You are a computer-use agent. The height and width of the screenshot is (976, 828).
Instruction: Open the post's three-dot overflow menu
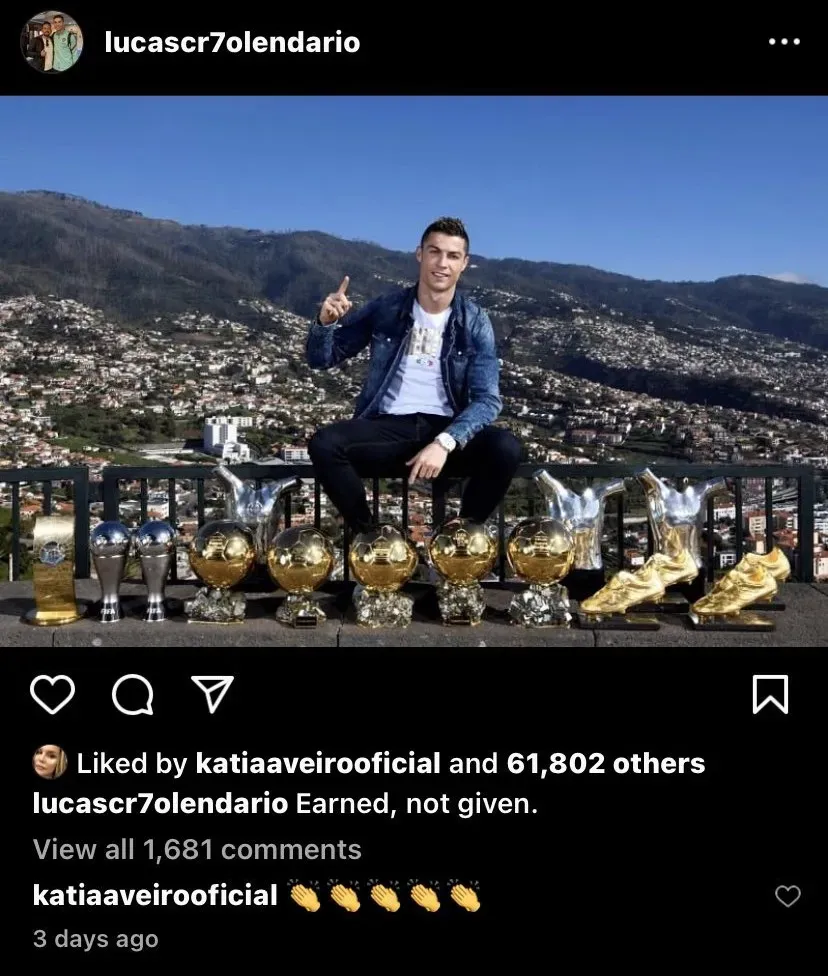(x=784, y=42)
